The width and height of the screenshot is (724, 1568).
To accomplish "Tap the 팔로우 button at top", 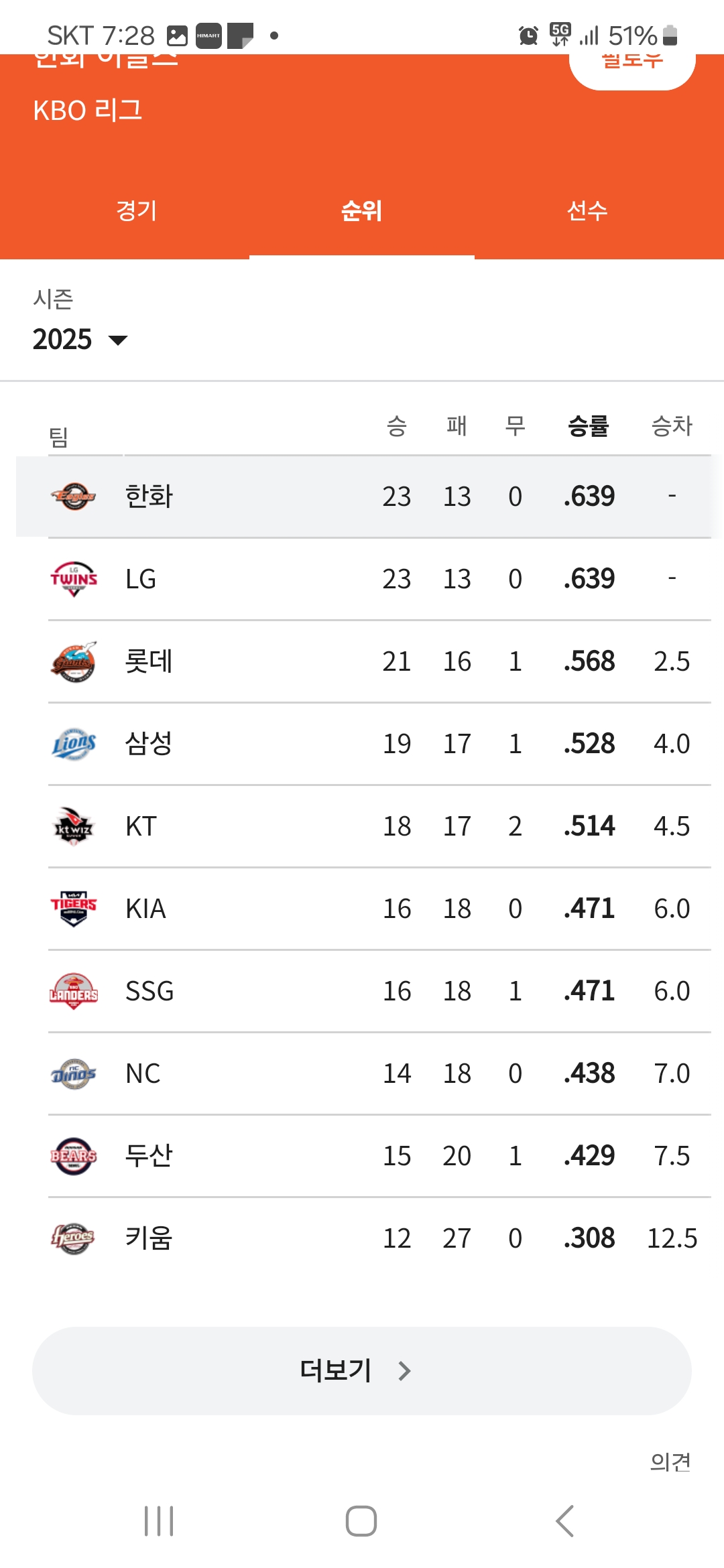I will pyautogui.click(x=632, y=67).
